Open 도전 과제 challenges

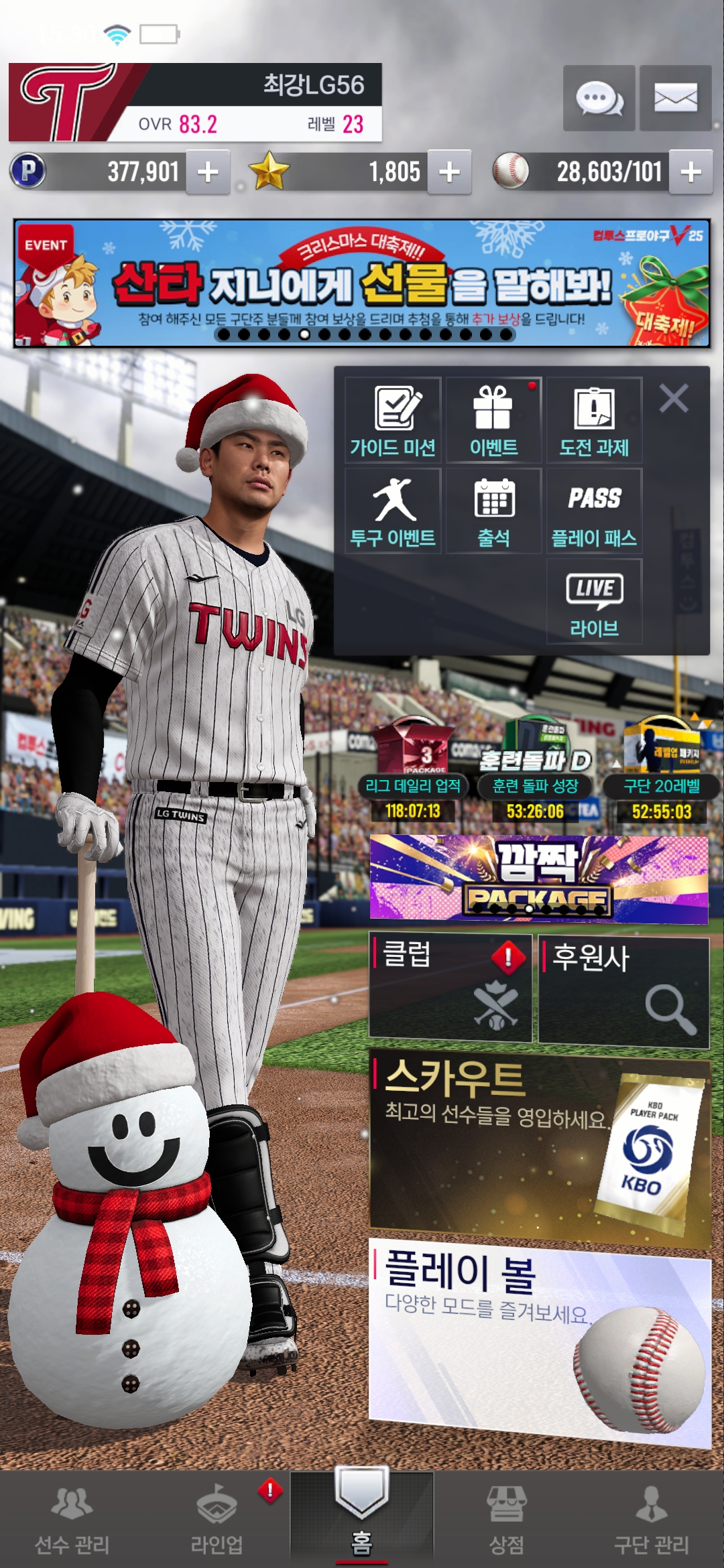point(594,420)
